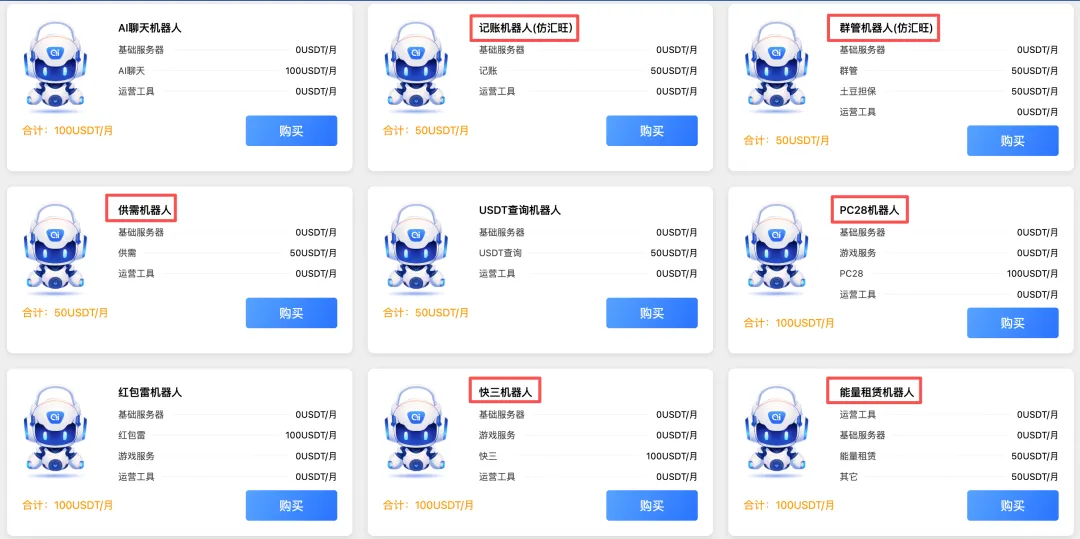This screenshot has height=539, width=1080.
Task: Buy the USDT查询机器人
Action: 651,313
